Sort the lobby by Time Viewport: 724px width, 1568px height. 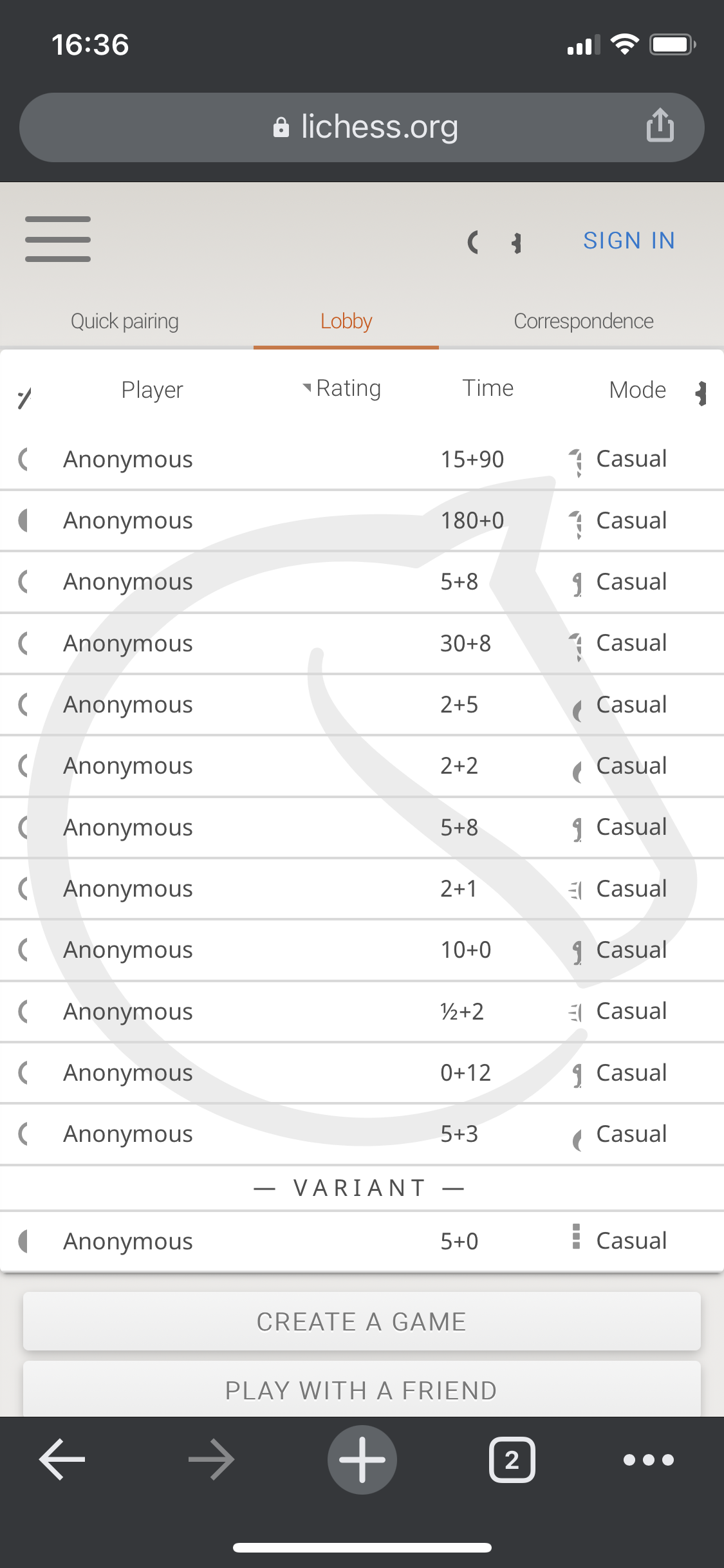click(488, 388)
